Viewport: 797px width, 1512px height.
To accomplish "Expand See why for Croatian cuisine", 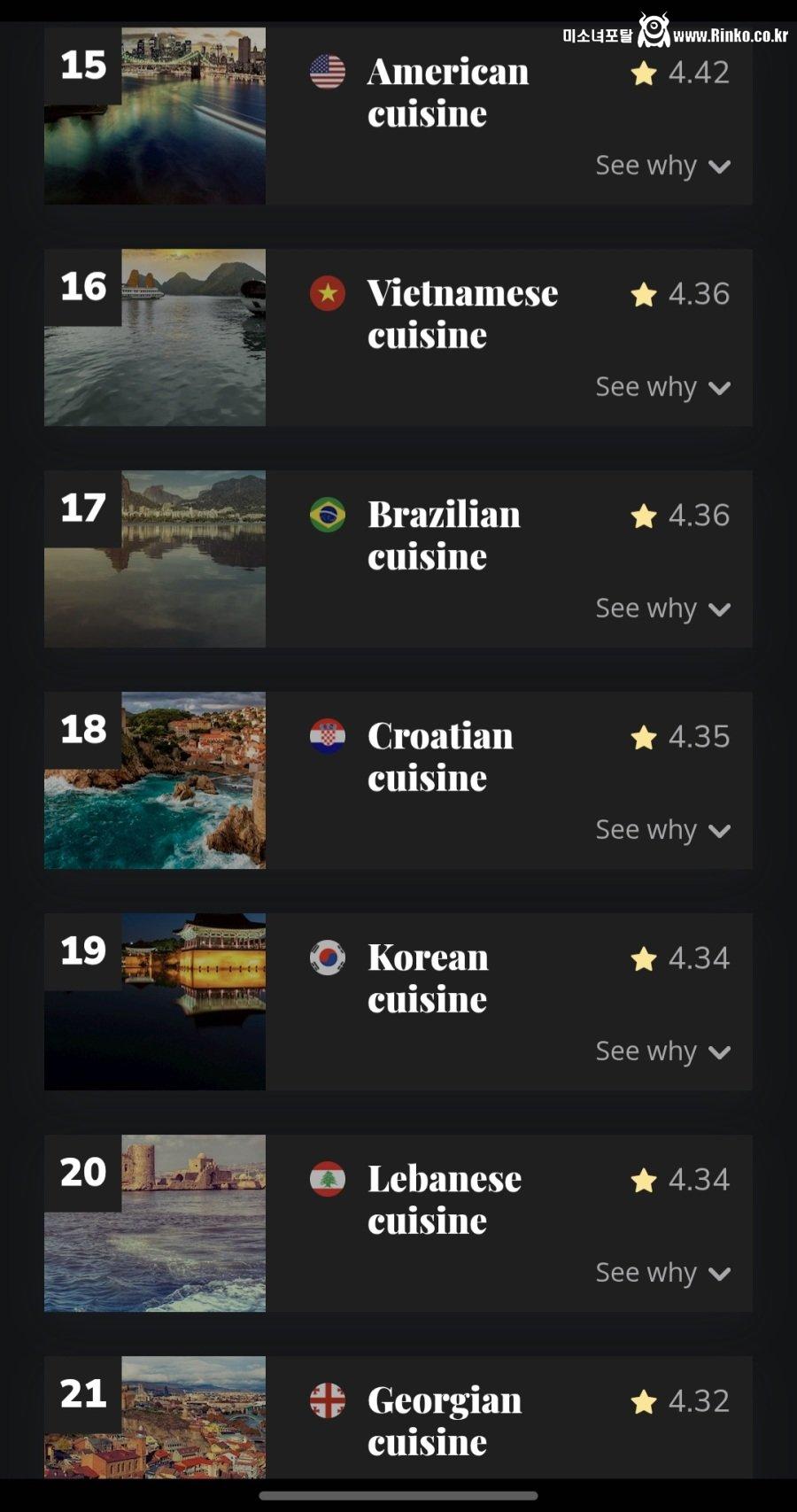I will pyautogui.click(x=662, y=830).
